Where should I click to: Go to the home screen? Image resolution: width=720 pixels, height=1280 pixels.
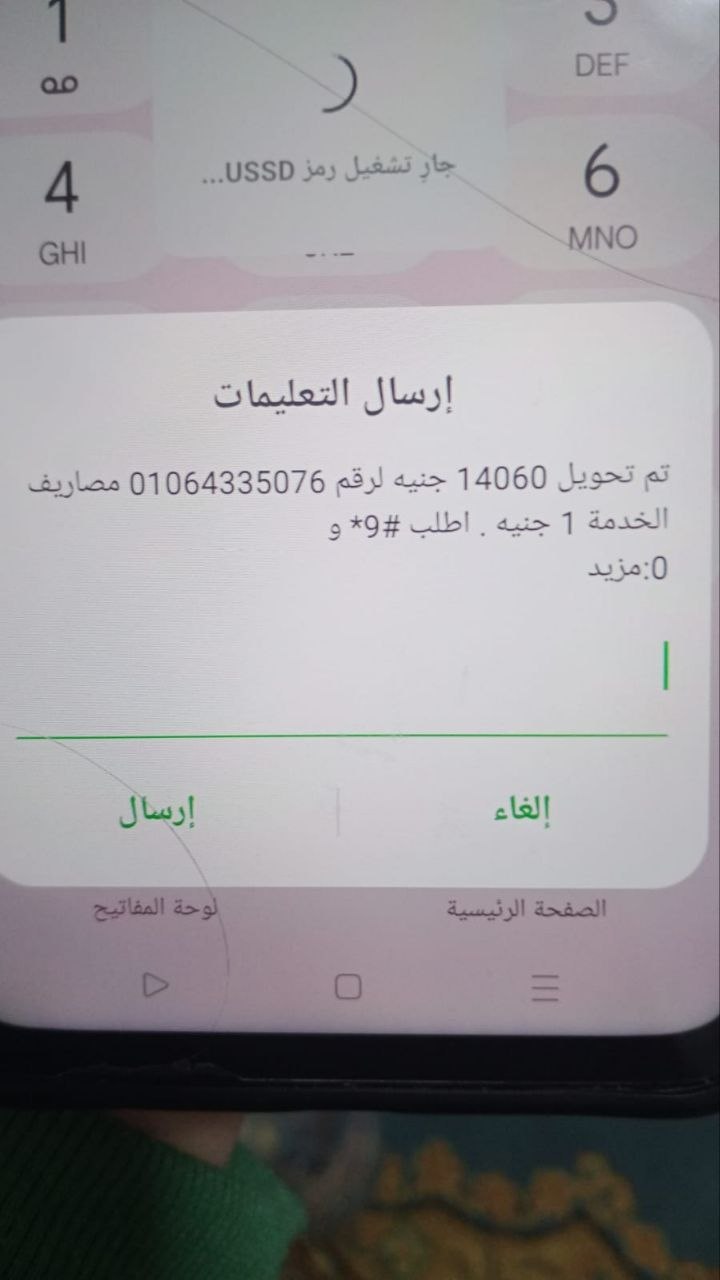347,988
